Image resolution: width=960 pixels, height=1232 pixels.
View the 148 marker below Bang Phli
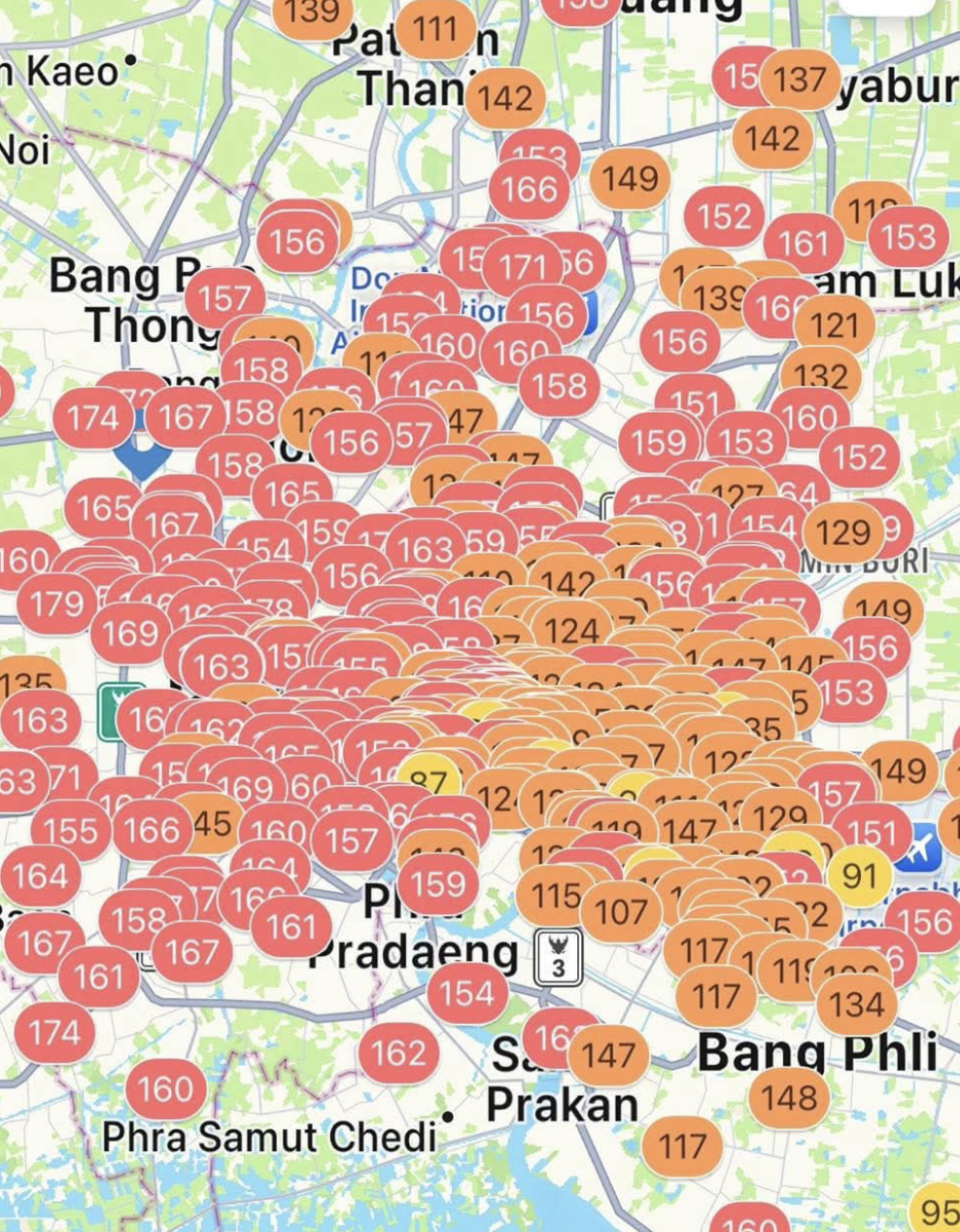pos(789,1098)
